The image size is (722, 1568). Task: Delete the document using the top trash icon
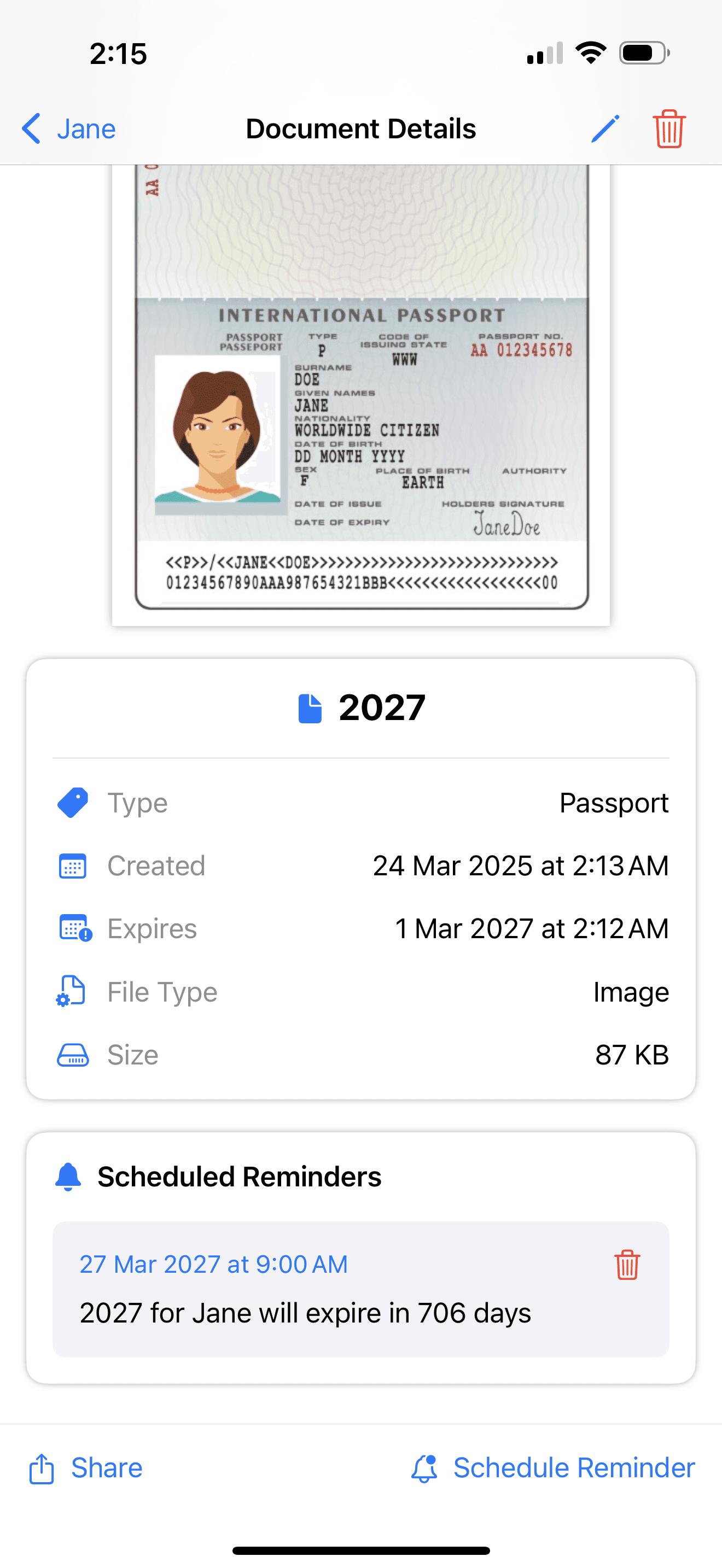669,129
